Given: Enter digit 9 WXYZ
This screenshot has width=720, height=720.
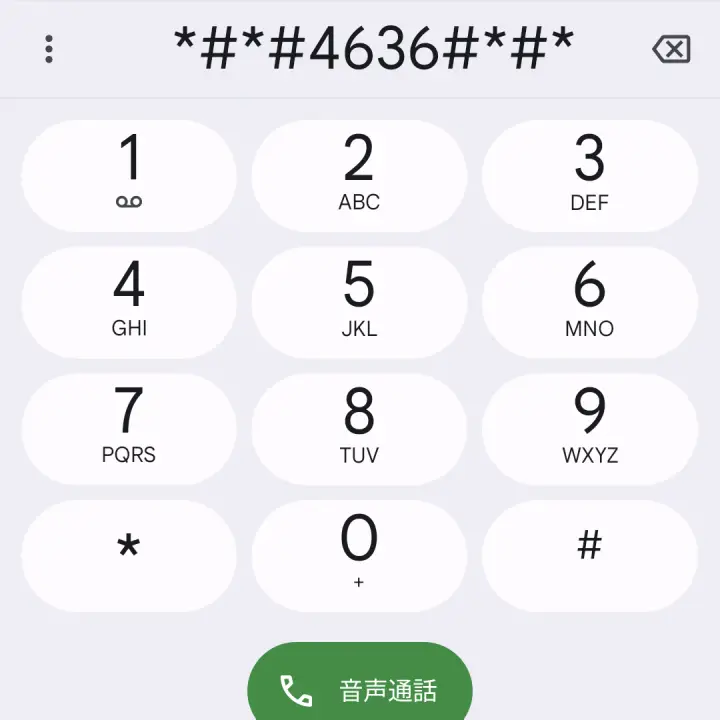Looking at the screenshot, I should [589, 429].
